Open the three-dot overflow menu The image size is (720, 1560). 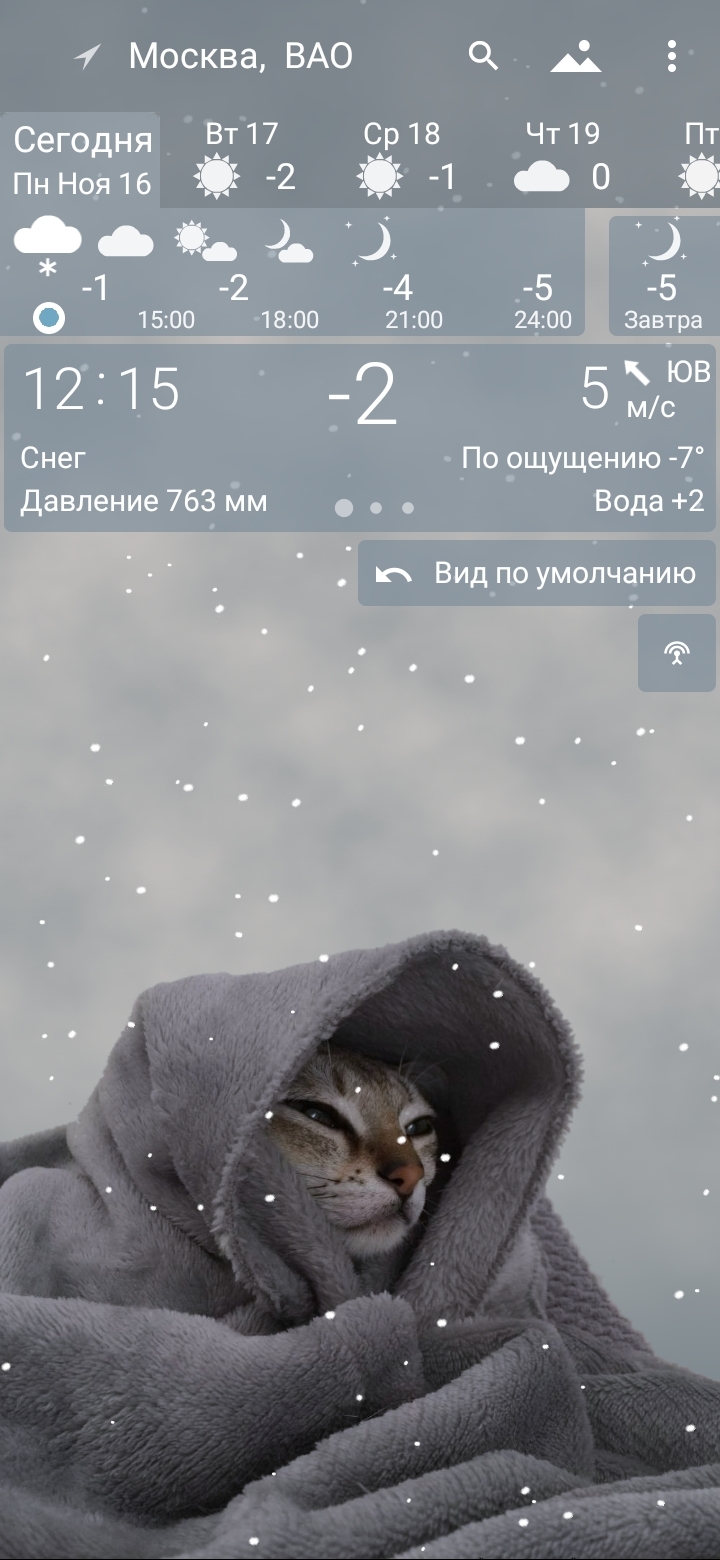click(672, 56)
